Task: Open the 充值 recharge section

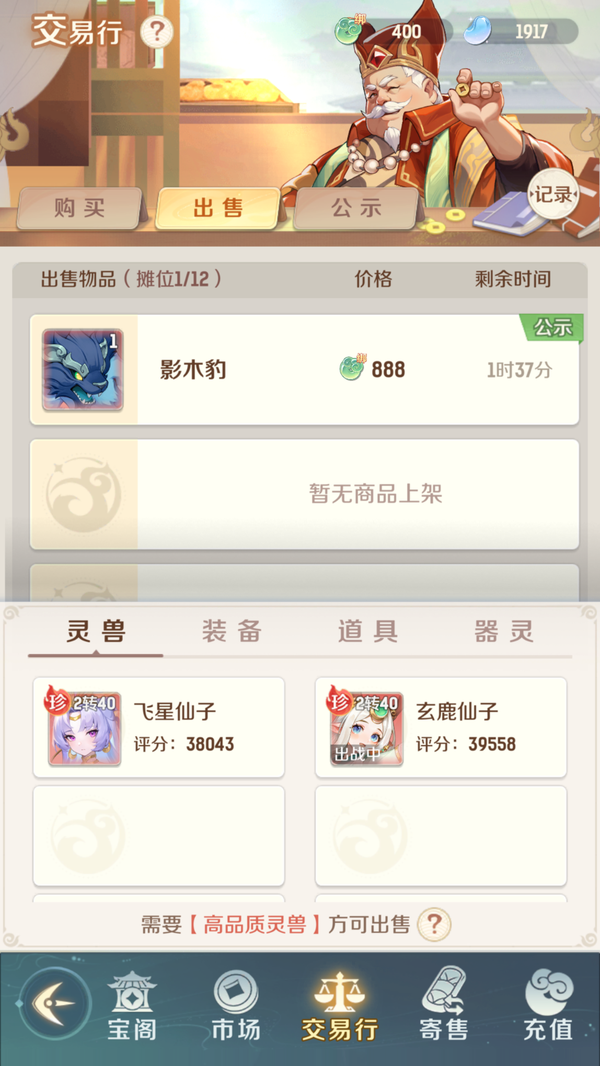Action: [548, 1007]
